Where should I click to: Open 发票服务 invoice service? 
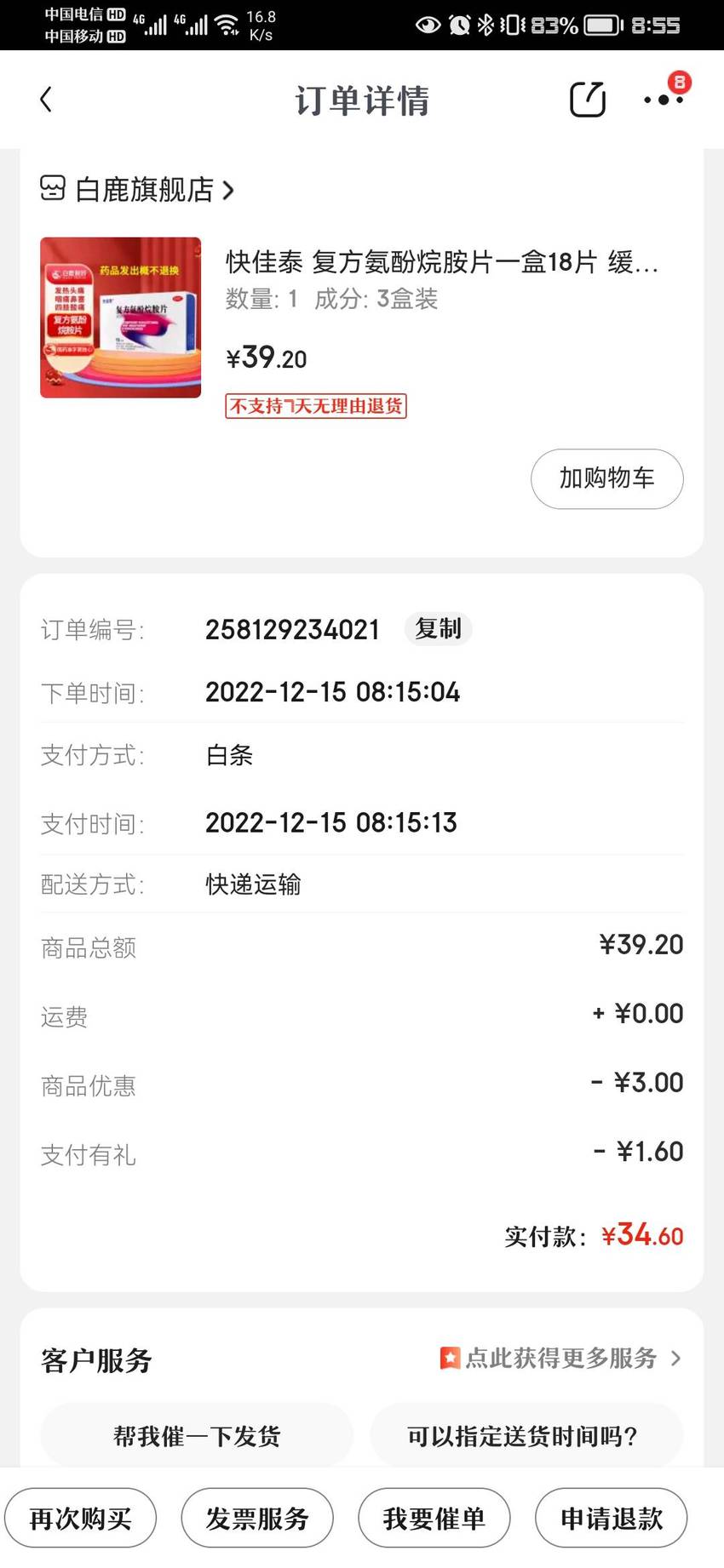pos(257,1518)
